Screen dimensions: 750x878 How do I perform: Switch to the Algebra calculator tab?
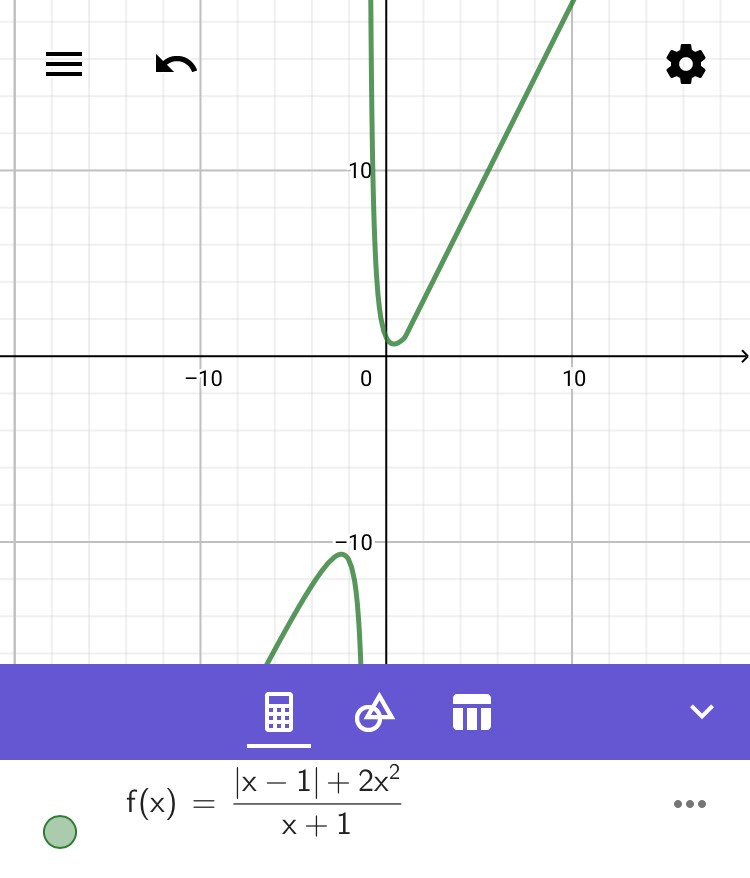click(279, 713)
